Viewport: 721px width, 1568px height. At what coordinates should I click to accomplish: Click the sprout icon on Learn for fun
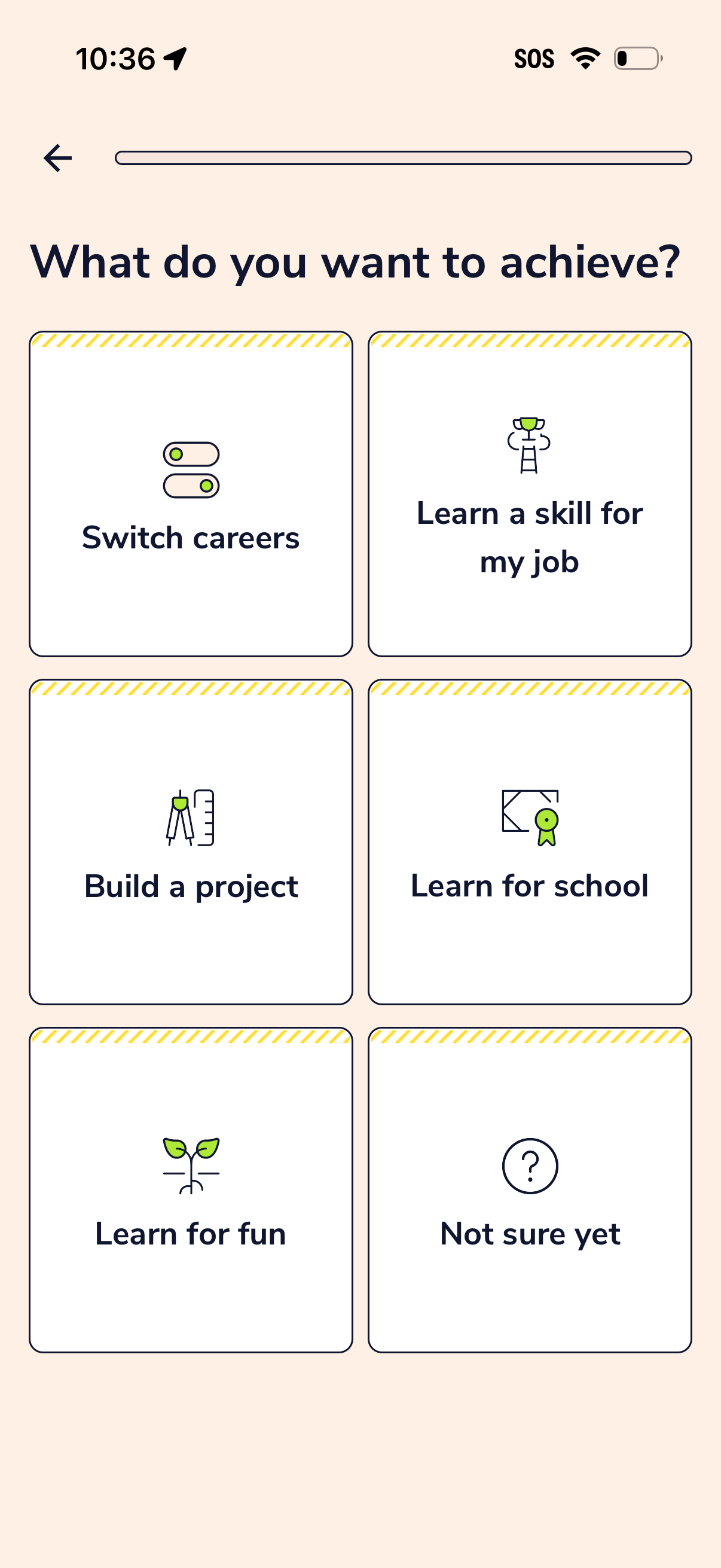191,1166
